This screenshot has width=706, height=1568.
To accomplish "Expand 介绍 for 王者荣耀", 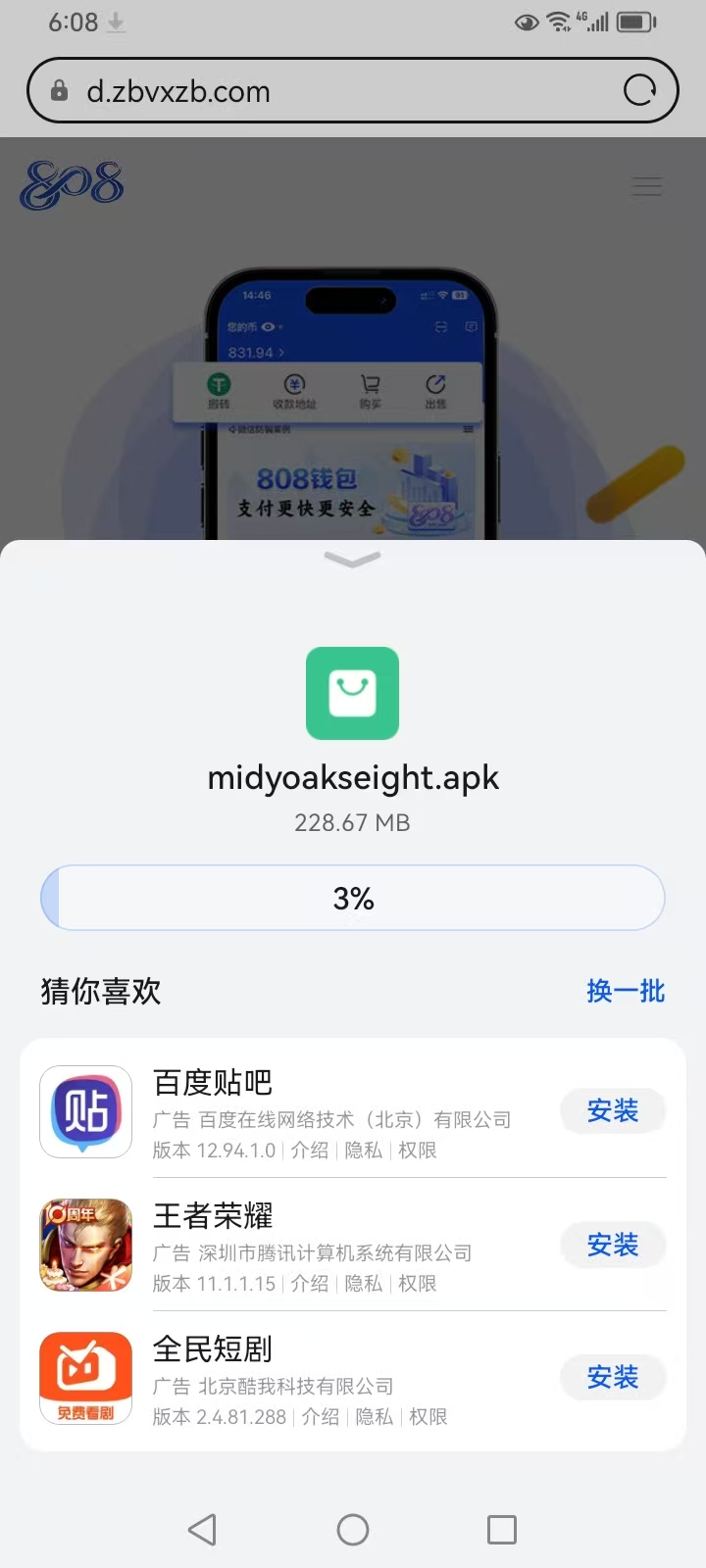I will pyautogui.click(x=310, y=1283).
